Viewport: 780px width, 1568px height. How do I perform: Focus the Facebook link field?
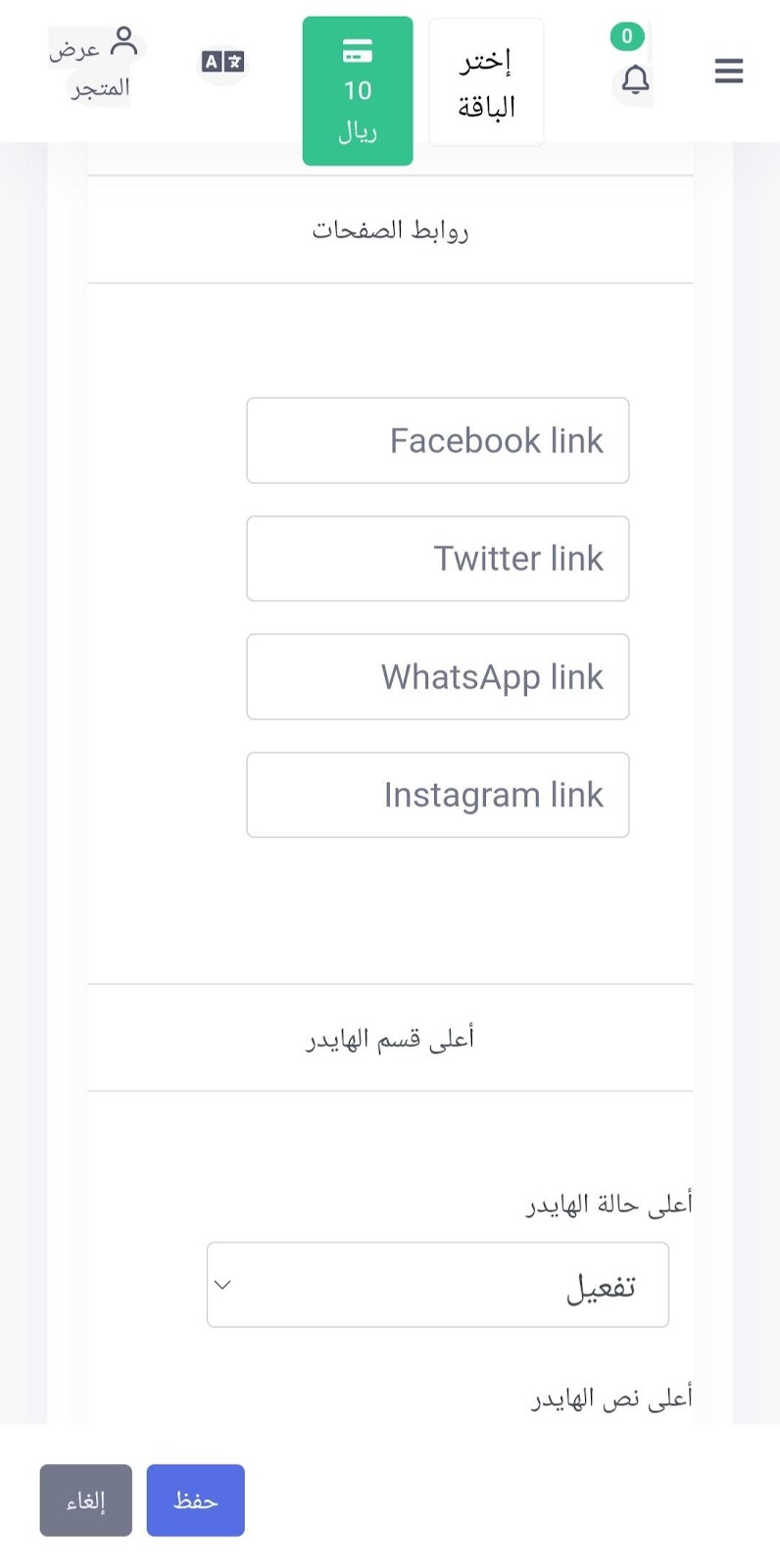point(438,440)
